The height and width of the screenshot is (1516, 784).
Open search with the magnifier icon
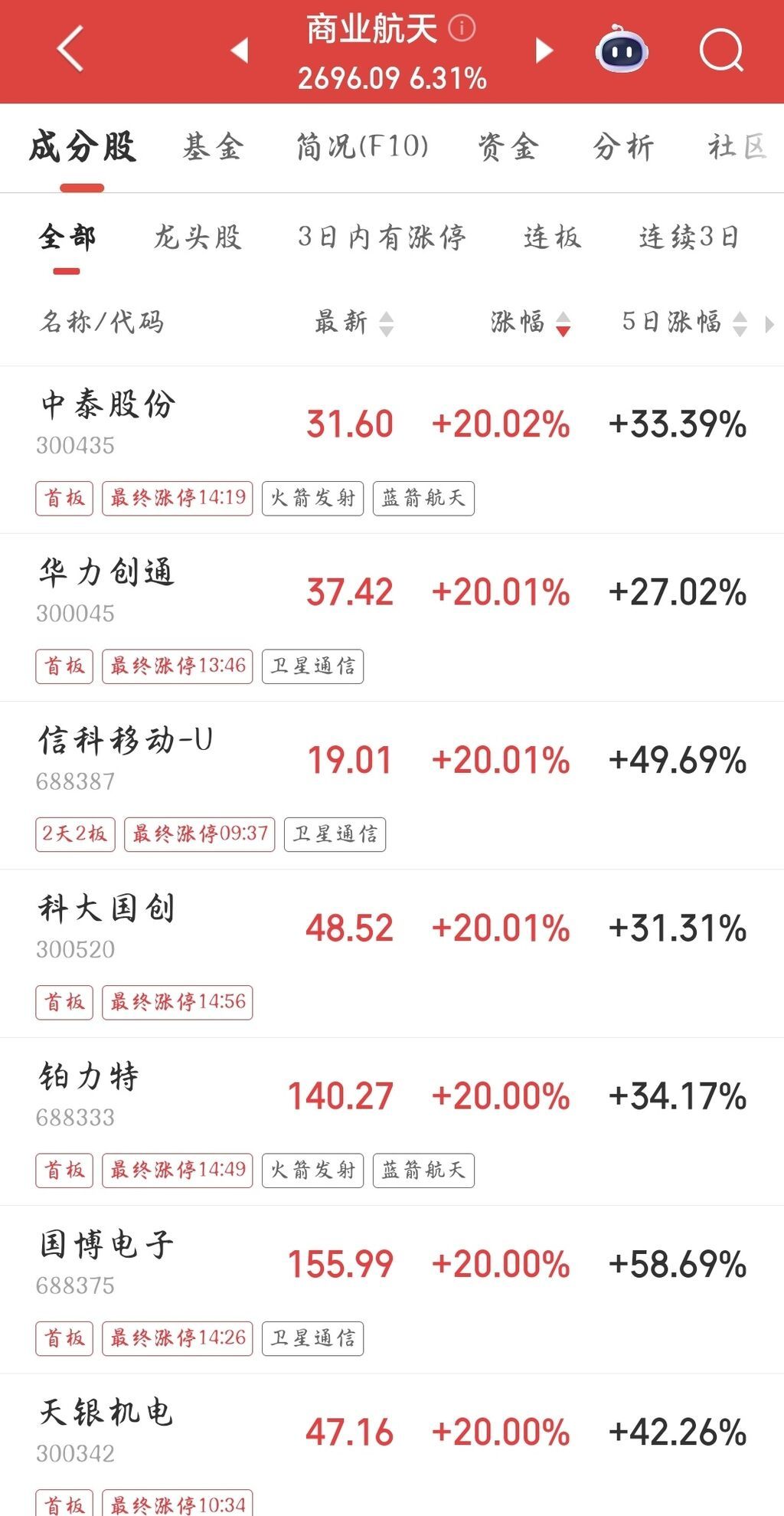pyautogui.click(x=721, y=51)
